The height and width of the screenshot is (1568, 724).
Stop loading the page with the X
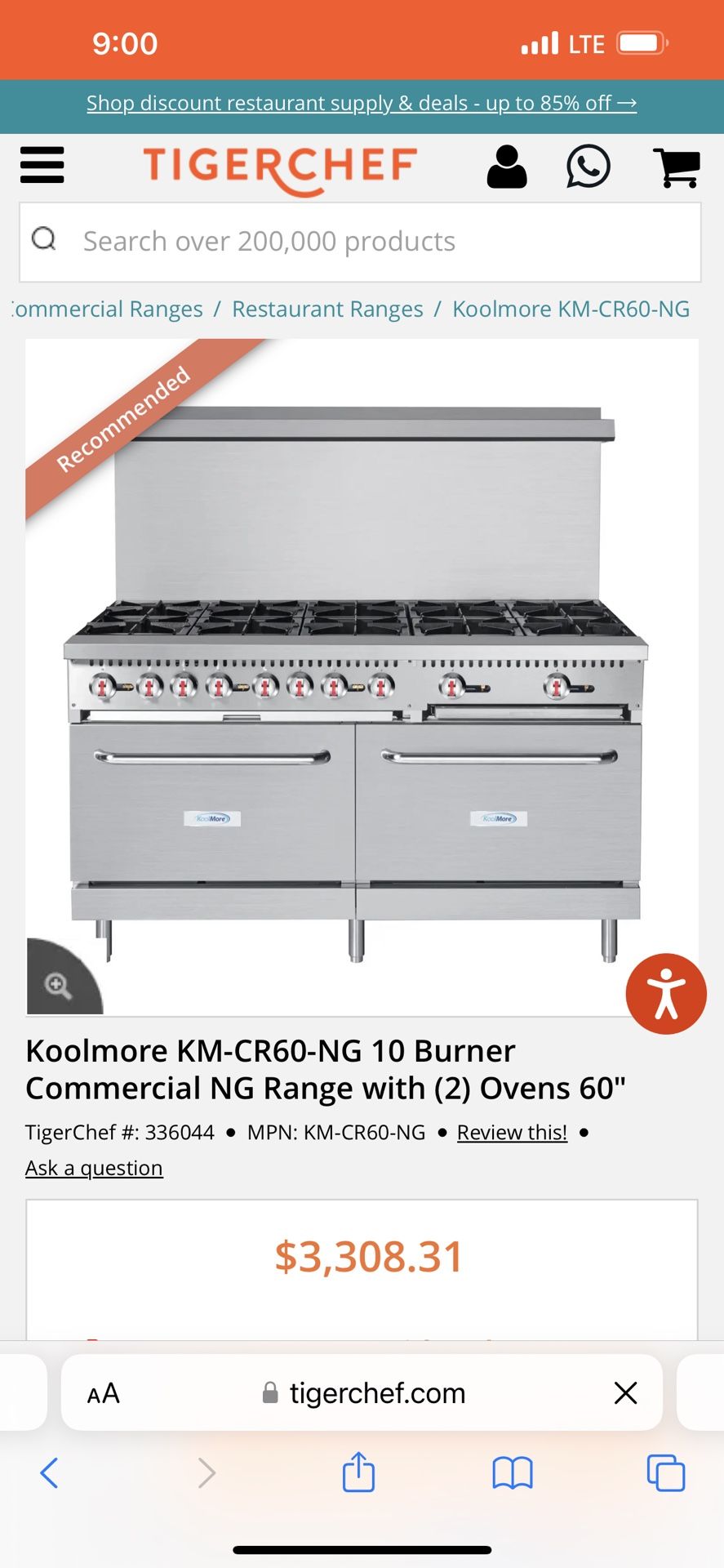pos(625,1393)
